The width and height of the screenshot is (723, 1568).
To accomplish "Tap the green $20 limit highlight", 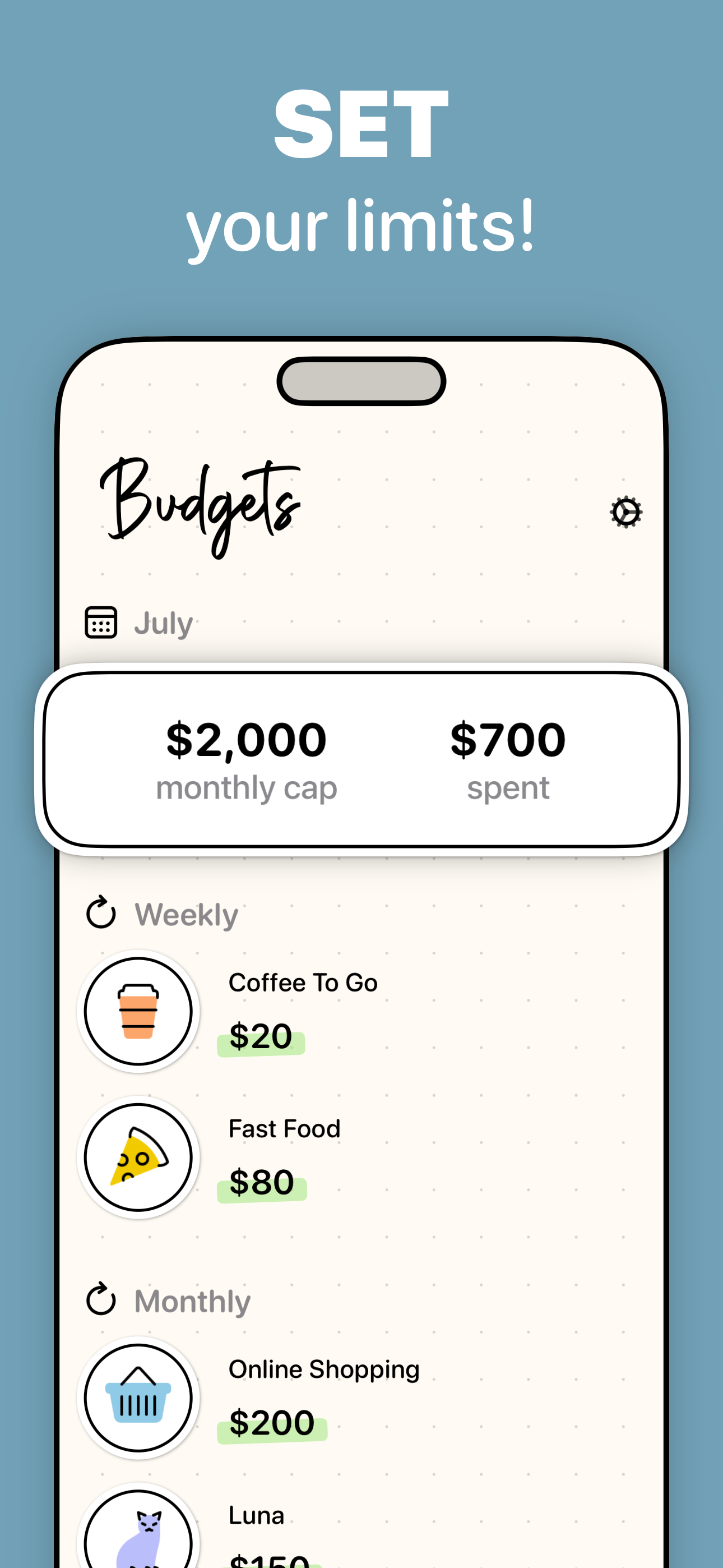I will (x=261, y=1036).
